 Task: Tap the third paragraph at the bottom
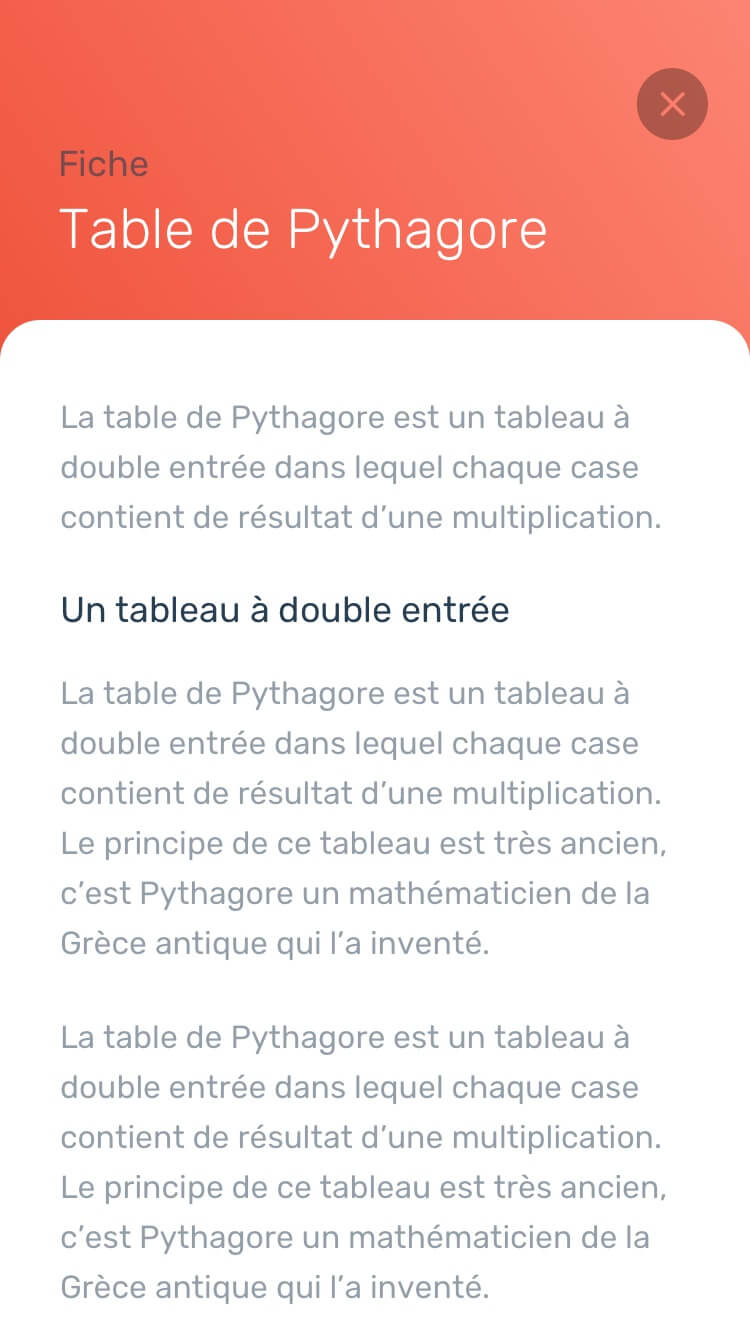(348, 1161)
